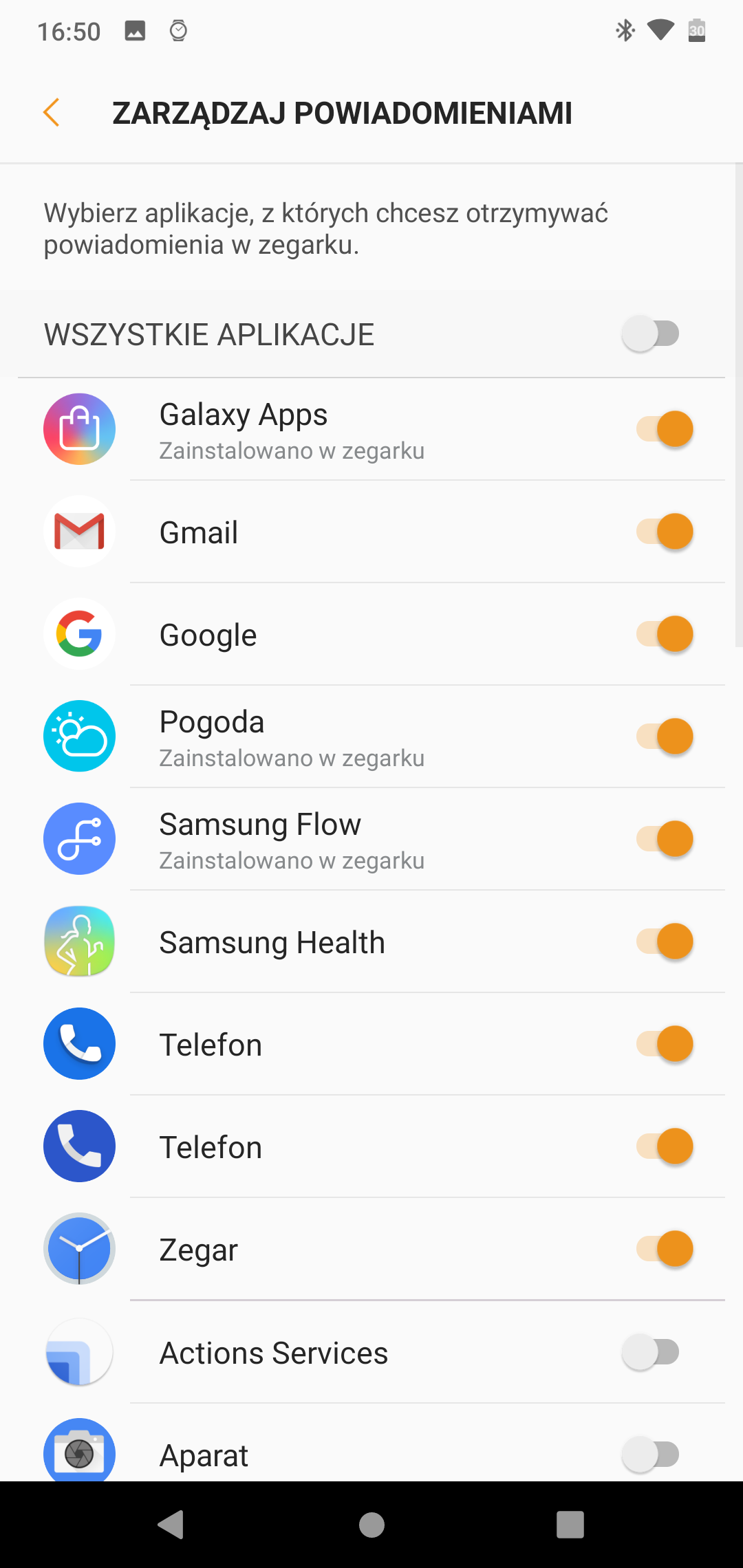Screen dimensions: 743x1568
Task: Disable Gmail notifications toggle
Action: click(x=665, y=532)
